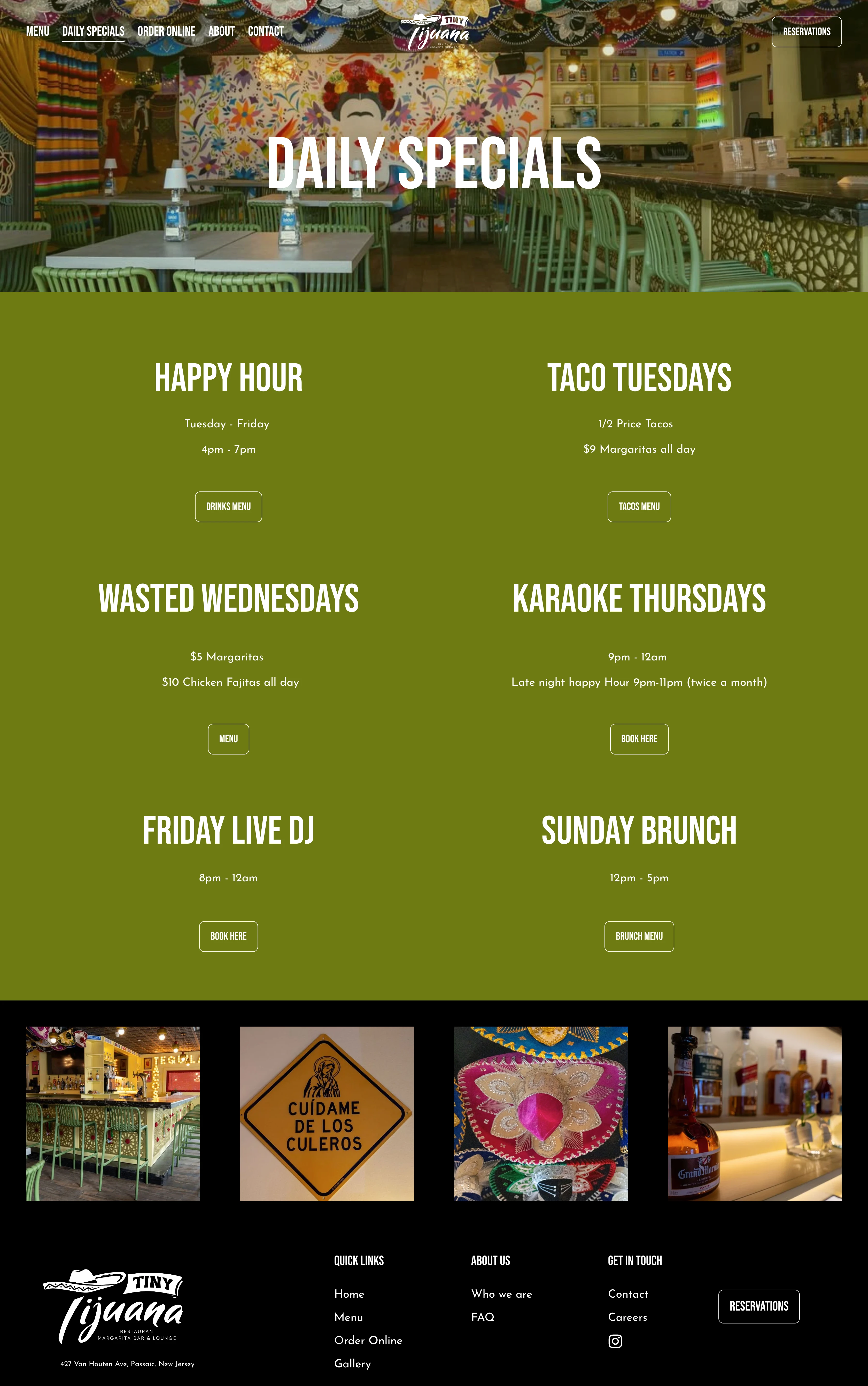Select Home in the footer quick links
The width and height of the screenshot is (868, 1386).
349,1293
